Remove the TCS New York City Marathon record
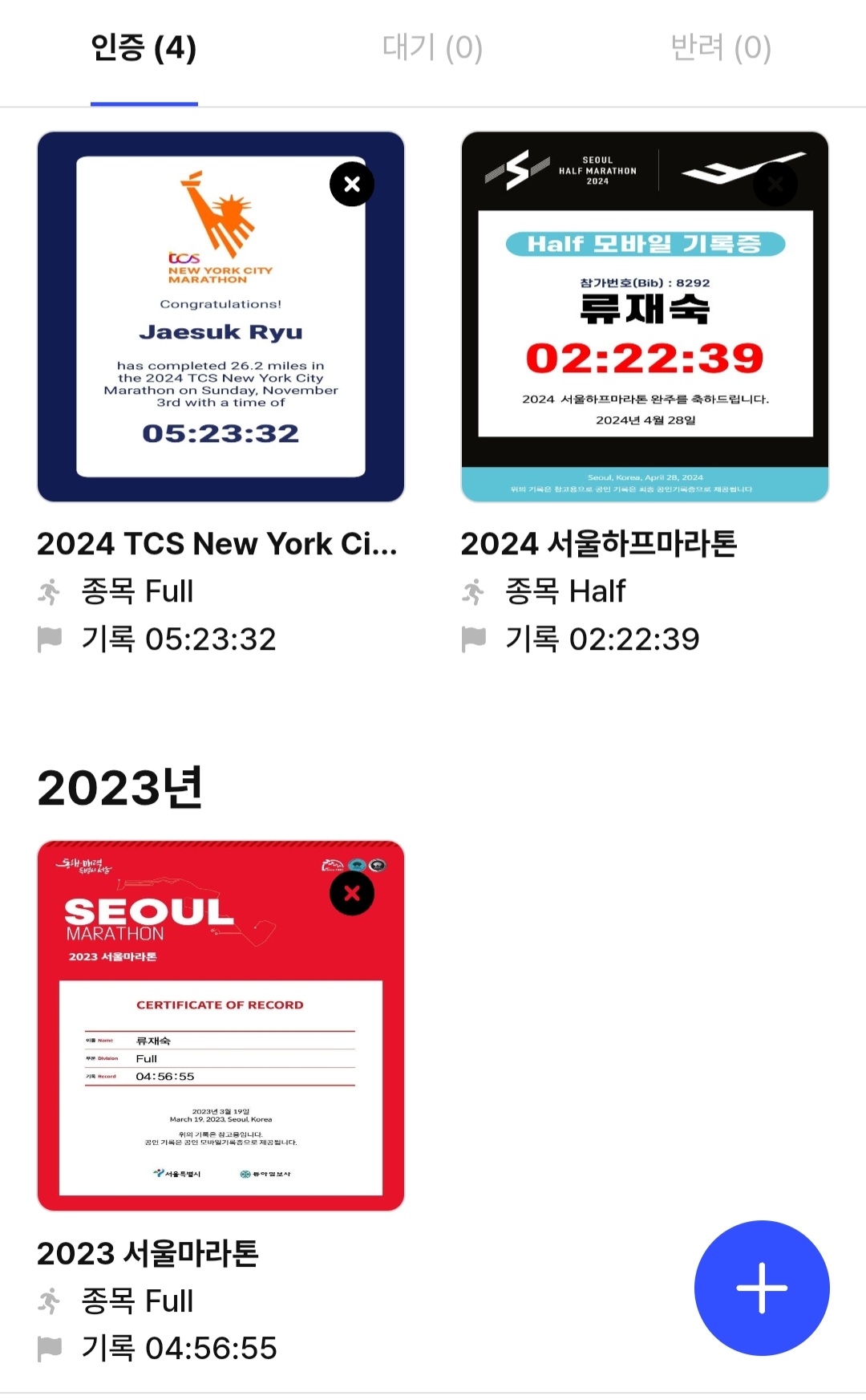 point(352,185)
